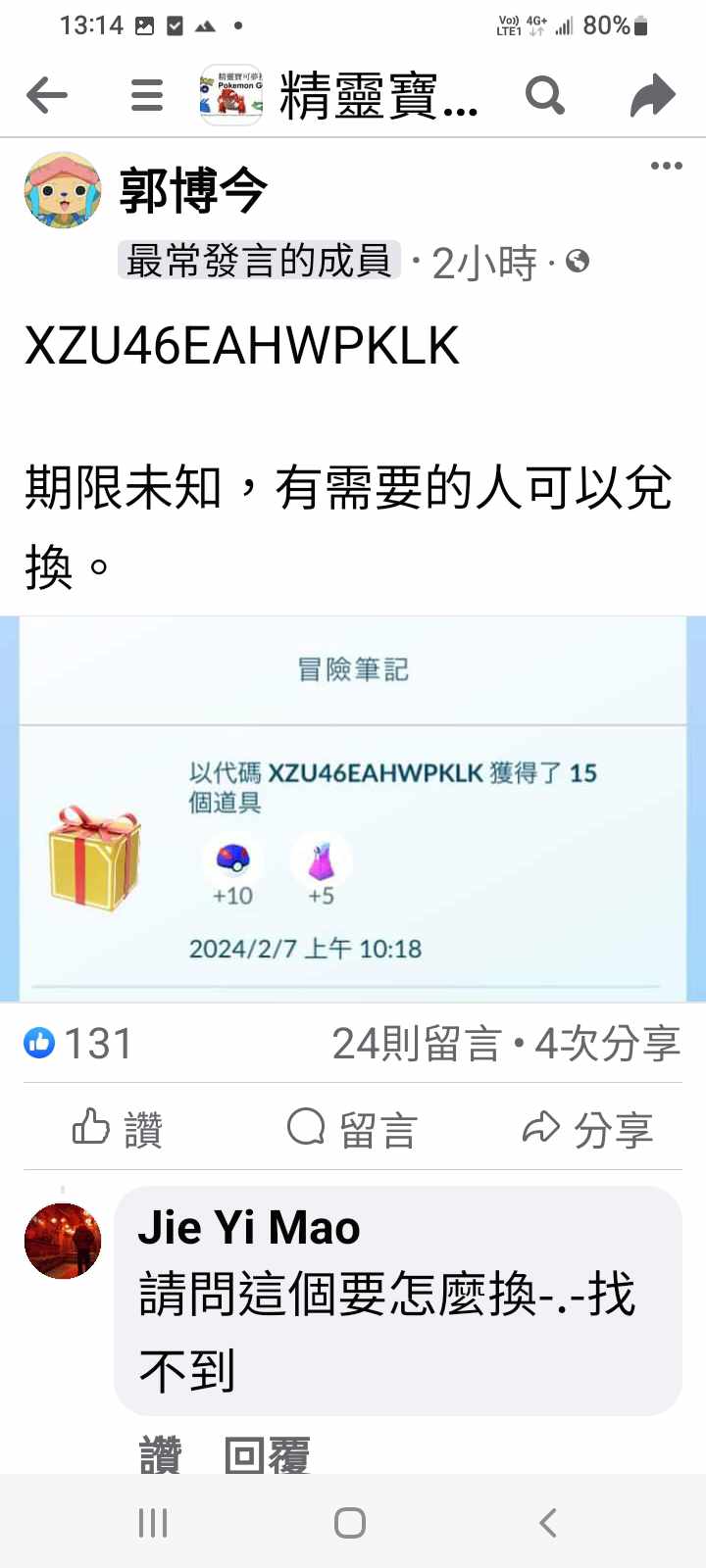Open 郭博今's profile from the post header
The height and width of the screenshot is (1568, 706).
pyautogui.click(x=193, y=190)
